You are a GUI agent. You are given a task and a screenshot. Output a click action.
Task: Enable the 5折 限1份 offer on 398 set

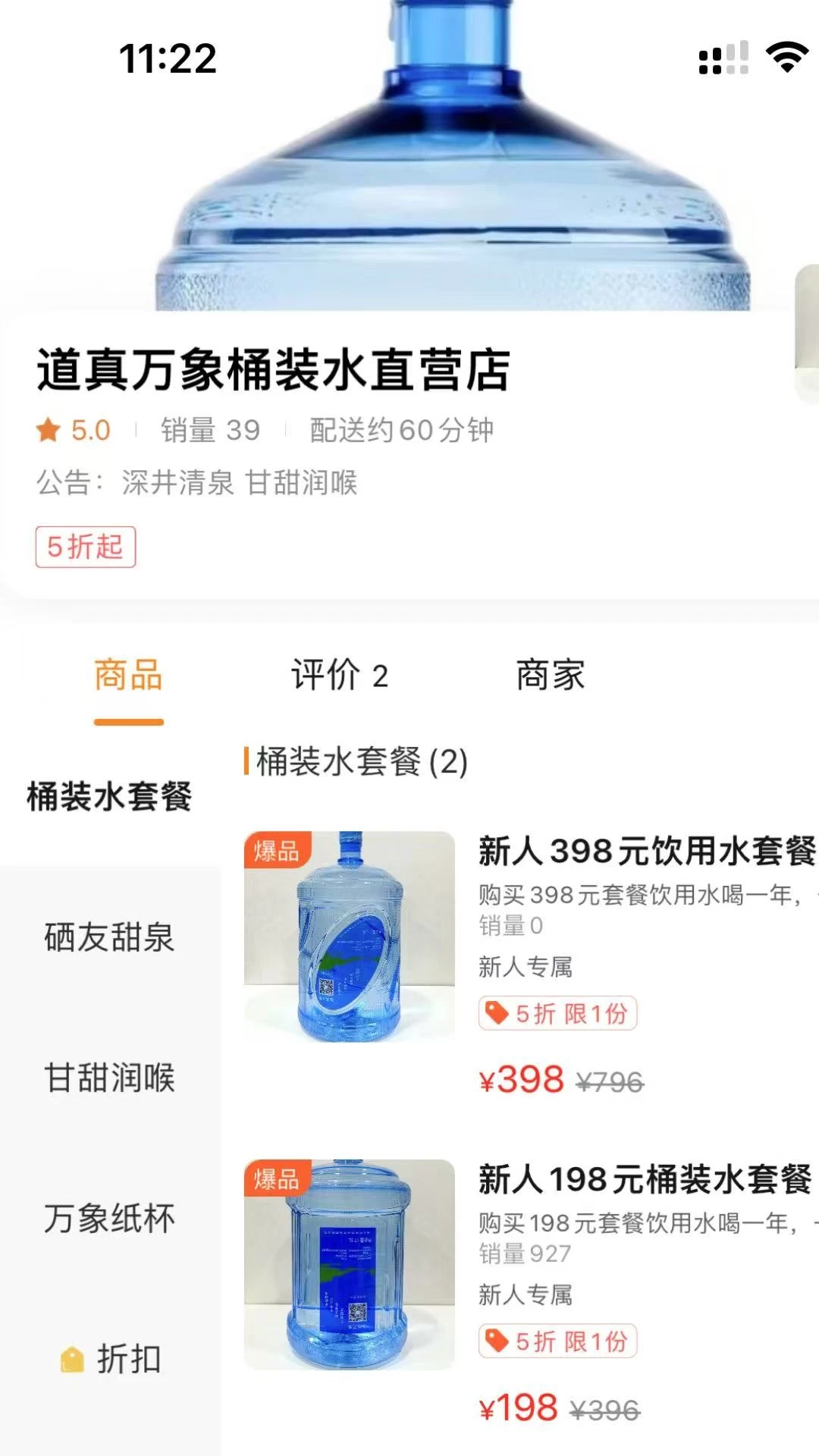click(x=559, y=1011)
